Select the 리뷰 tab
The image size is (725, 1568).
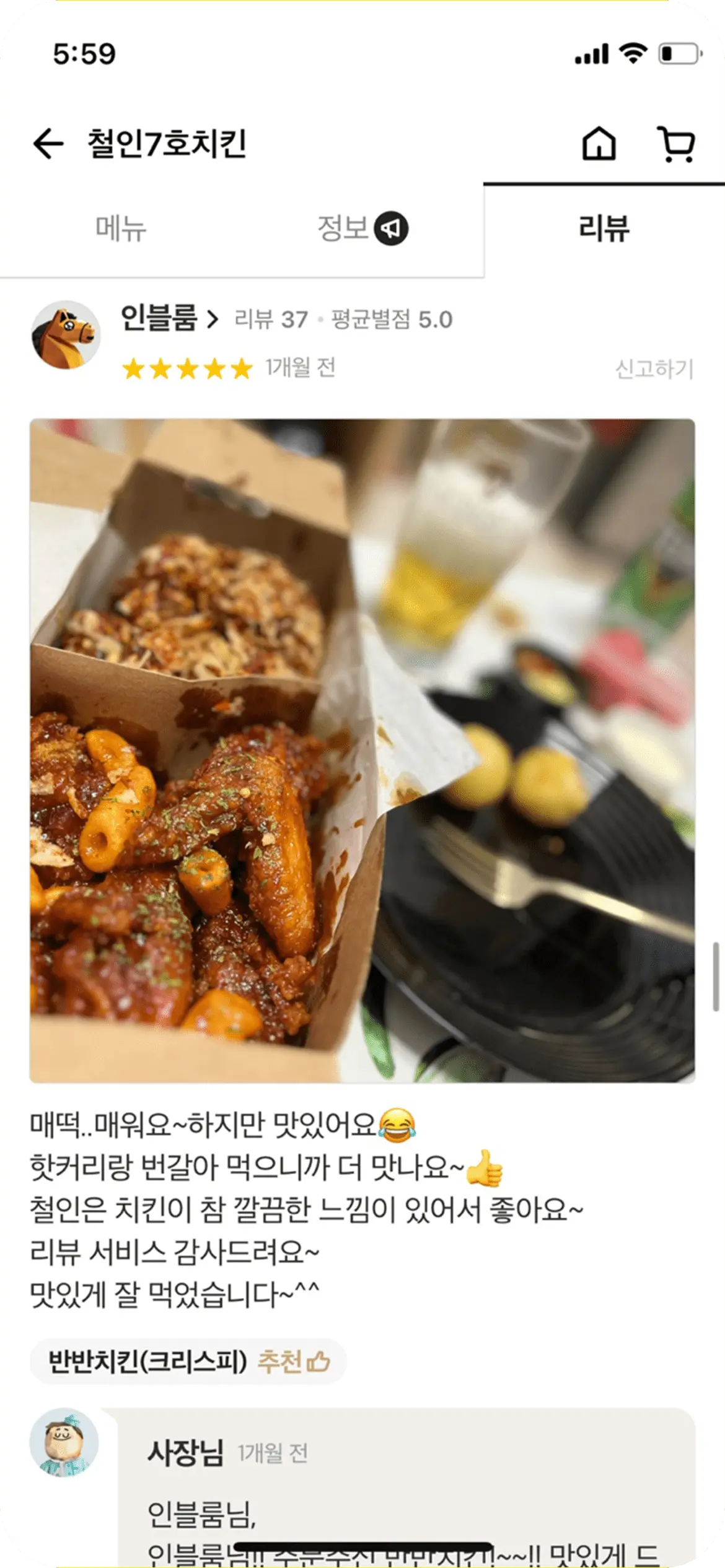[x=604, y=229]
